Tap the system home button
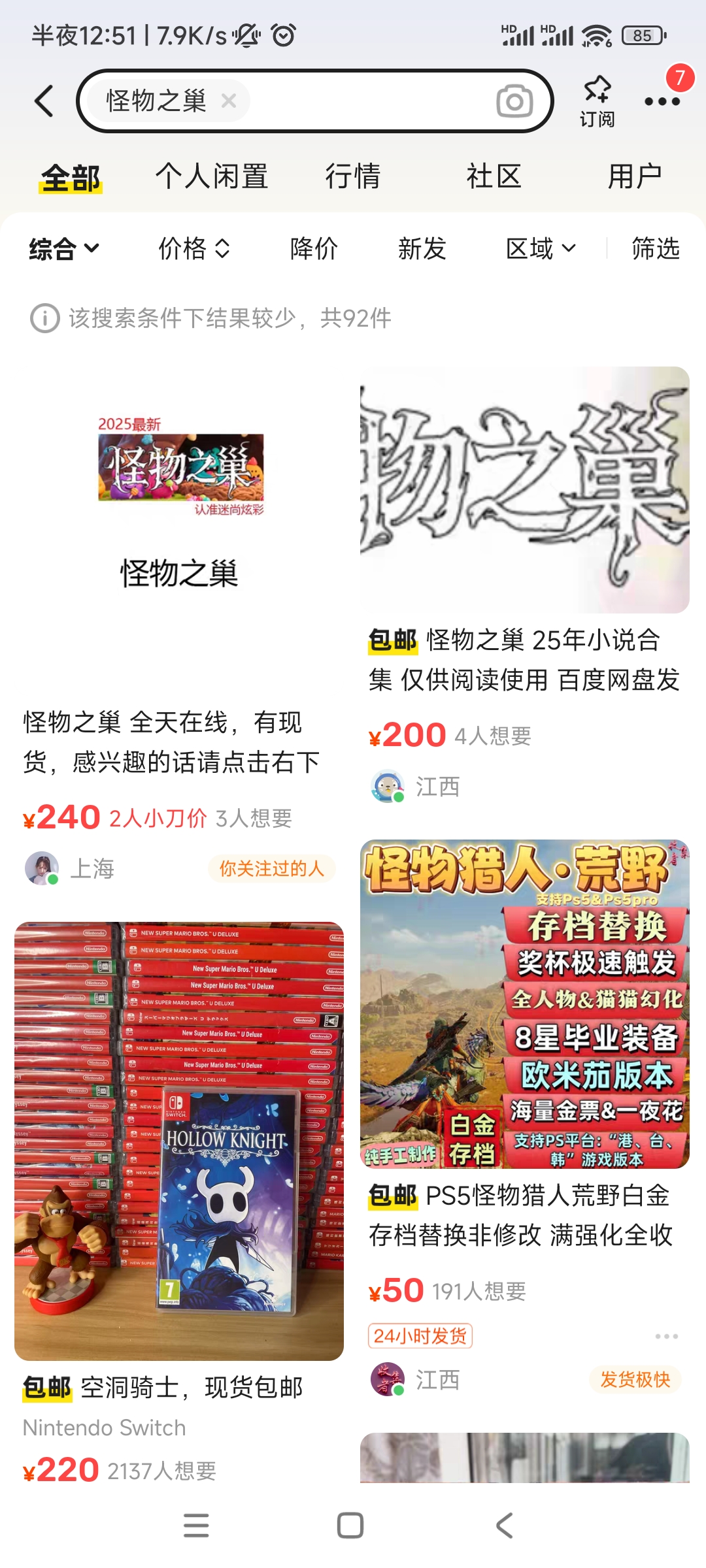The height and width of the screenshot is (1568, 706). (x=350, y=1526)
